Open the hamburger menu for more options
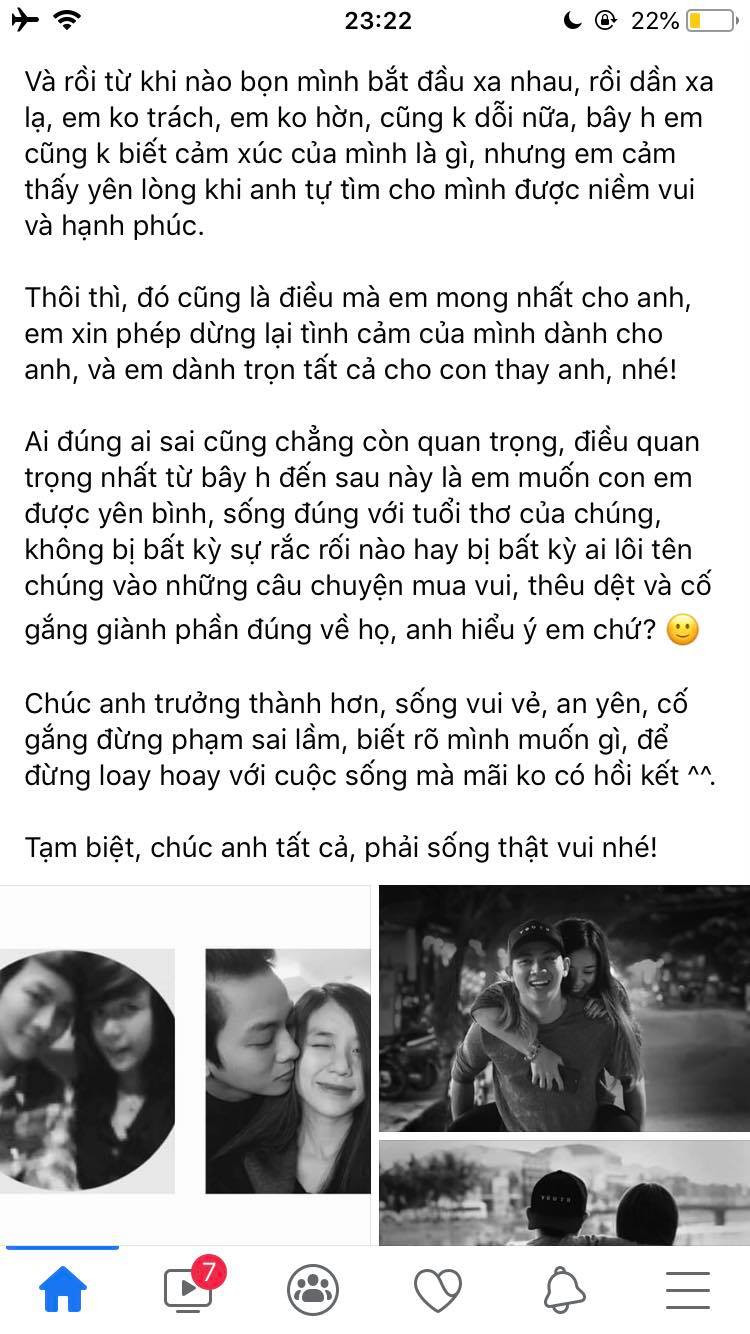 click(687, 1290)
